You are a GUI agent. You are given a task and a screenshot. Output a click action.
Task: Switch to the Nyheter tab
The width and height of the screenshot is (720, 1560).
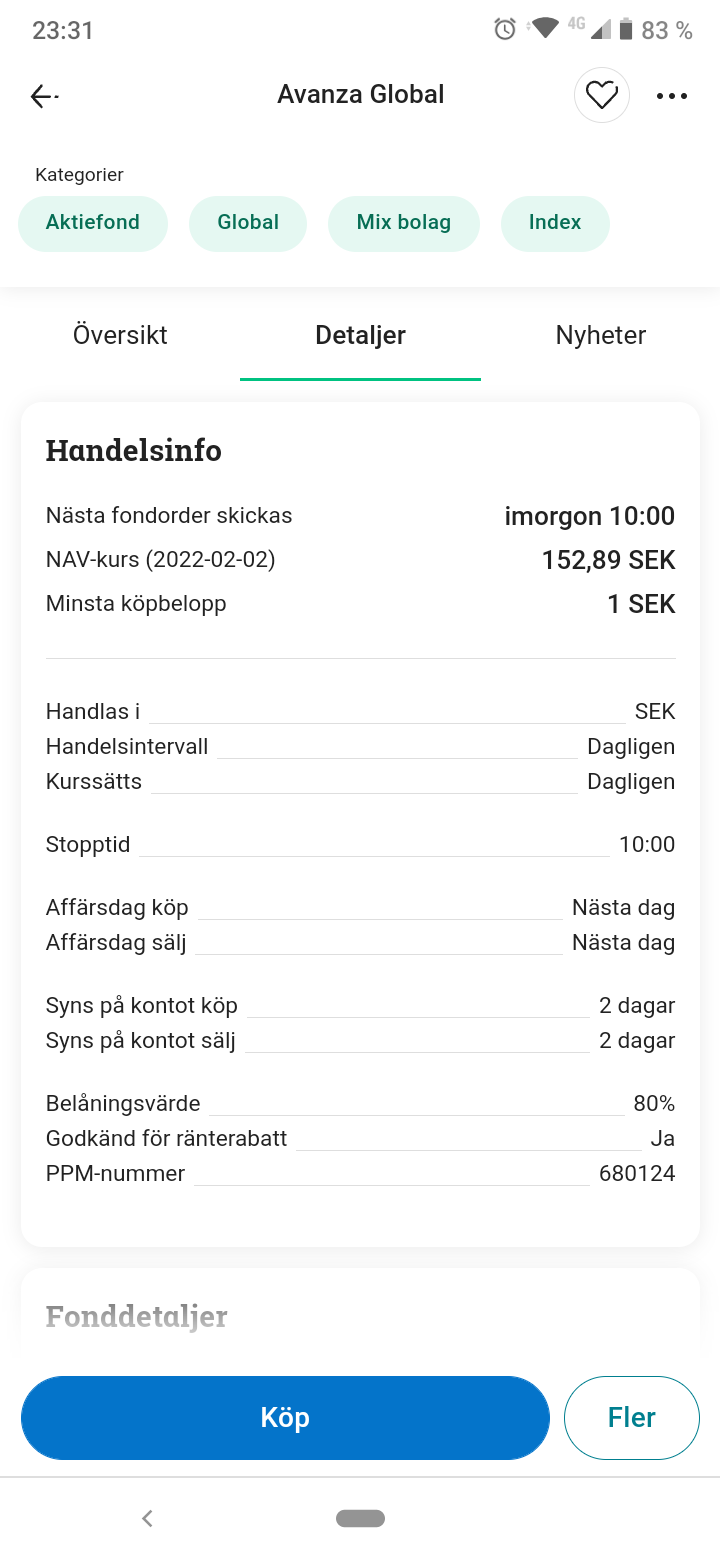(600, 336)
